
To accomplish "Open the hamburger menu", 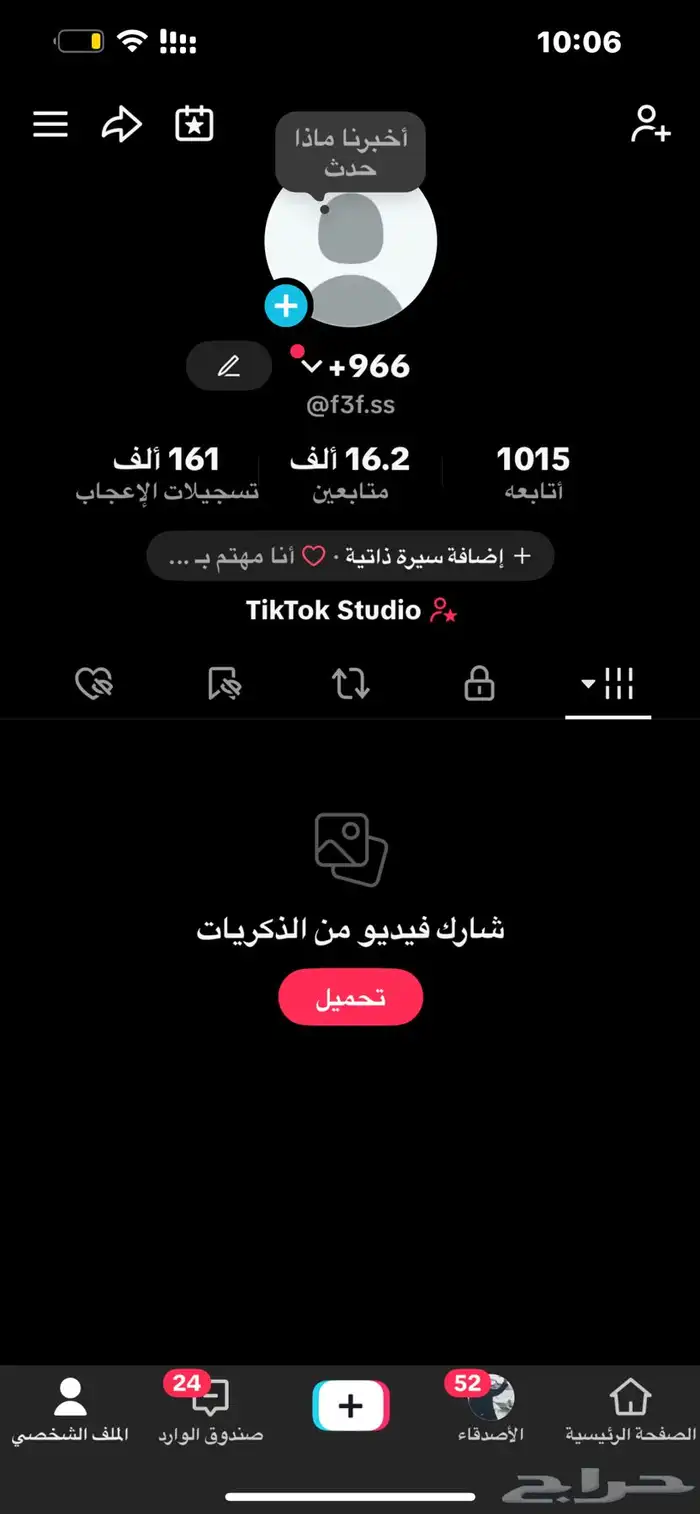I will (x=51, y=125).
